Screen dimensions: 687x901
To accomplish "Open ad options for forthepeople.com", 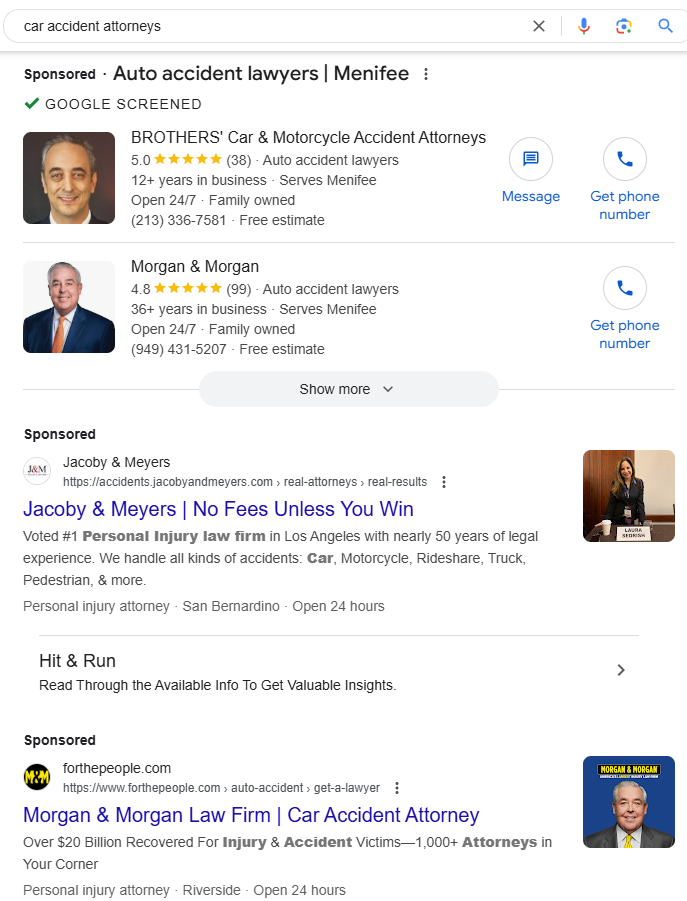I will pos(397,788).
